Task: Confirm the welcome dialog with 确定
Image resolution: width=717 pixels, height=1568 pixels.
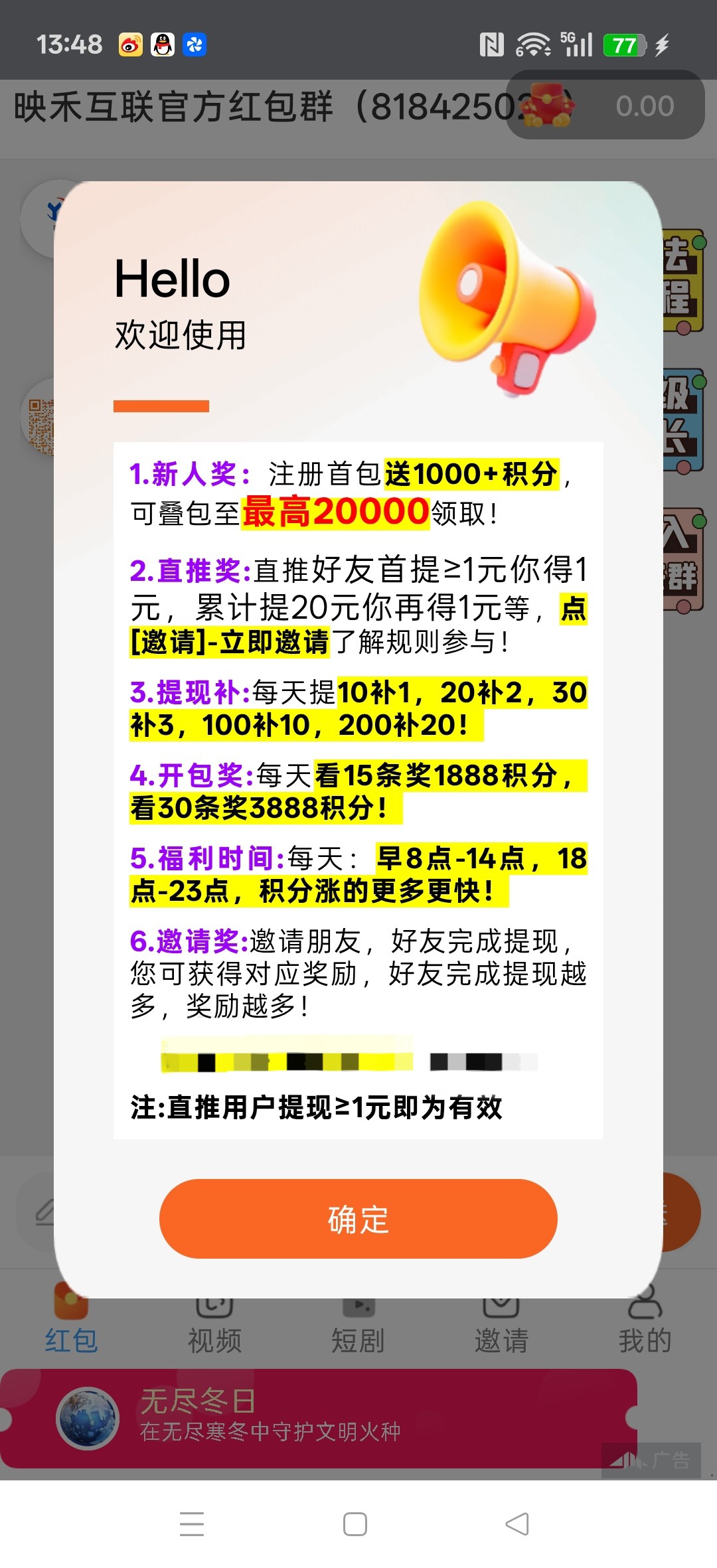Action: [x=358, y=1218]
